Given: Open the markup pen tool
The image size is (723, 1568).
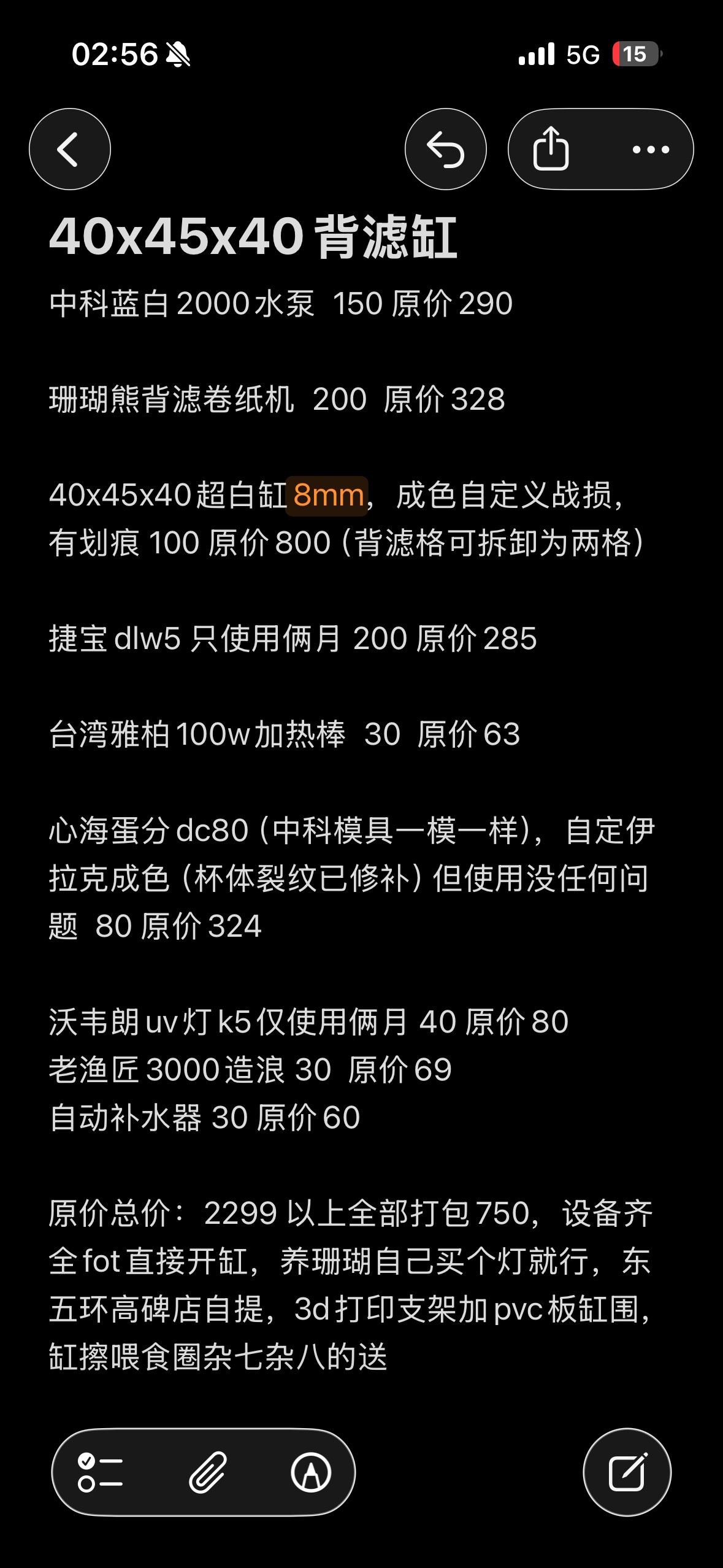Looking at the screenshot, I should (311, 1472).
